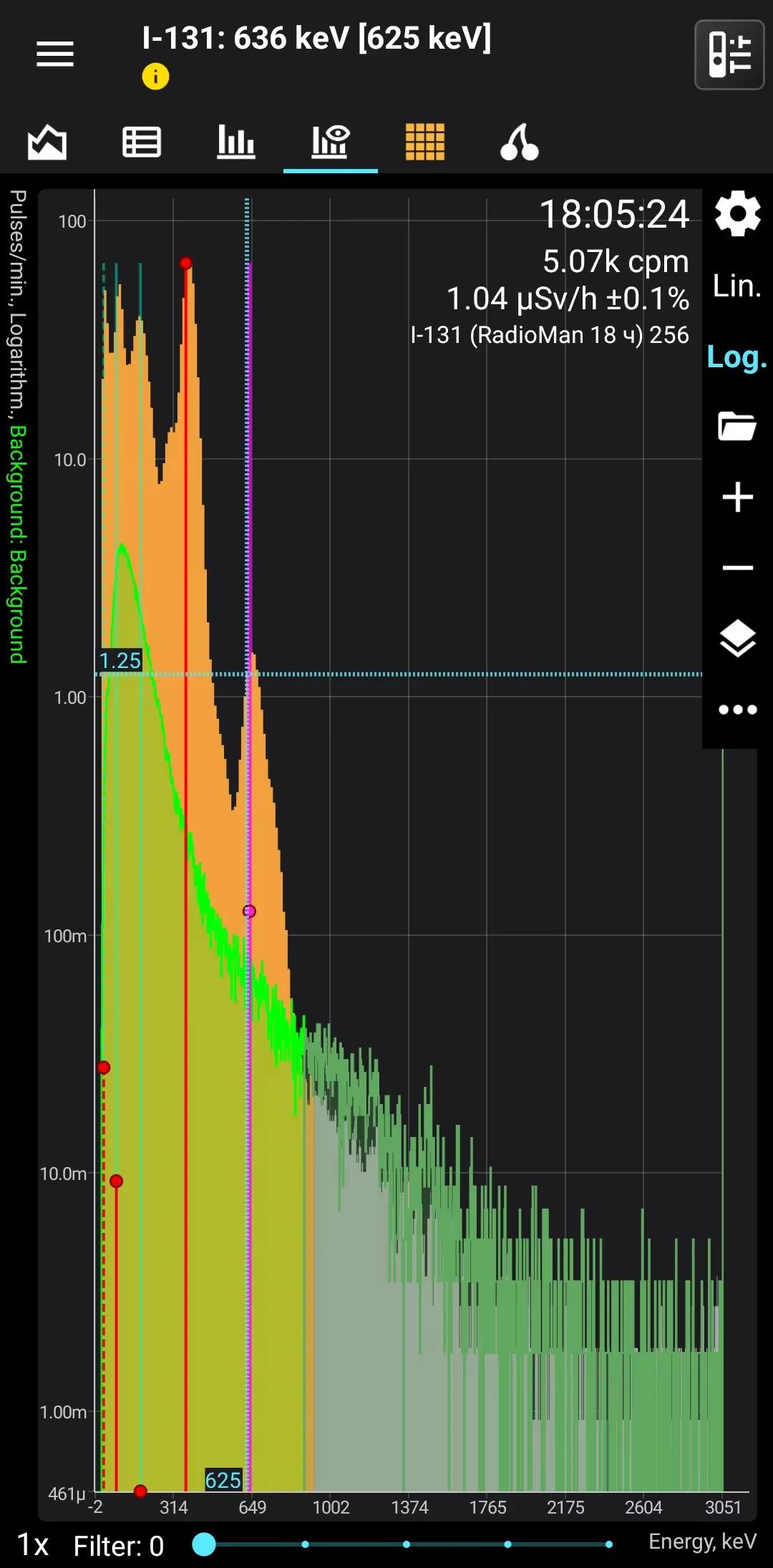Zoom in with the plus button

[737, 497]
